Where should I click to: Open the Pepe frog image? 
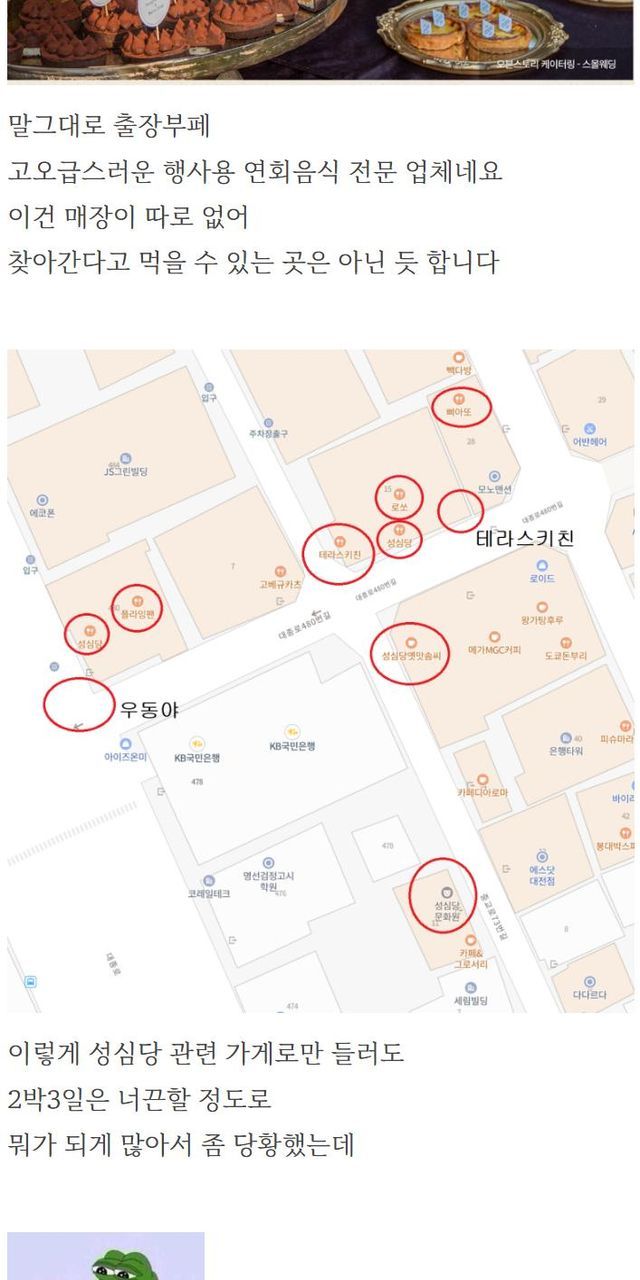(x=106, y=1256)
